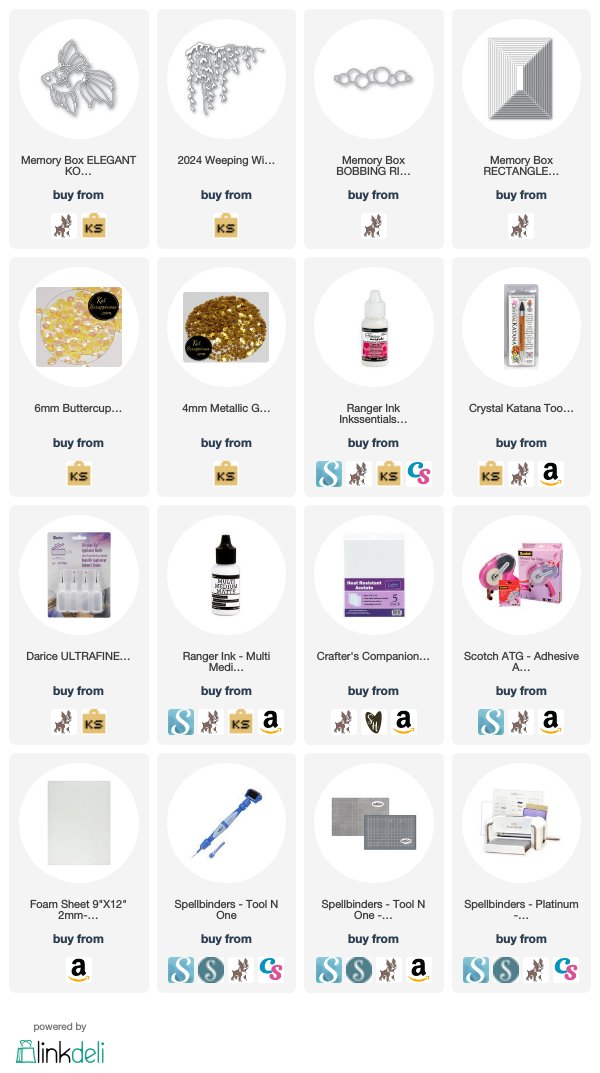Buy Crystal Katana tool from Amazon
Screen dimensions: 600x1073
pos(551,474)
